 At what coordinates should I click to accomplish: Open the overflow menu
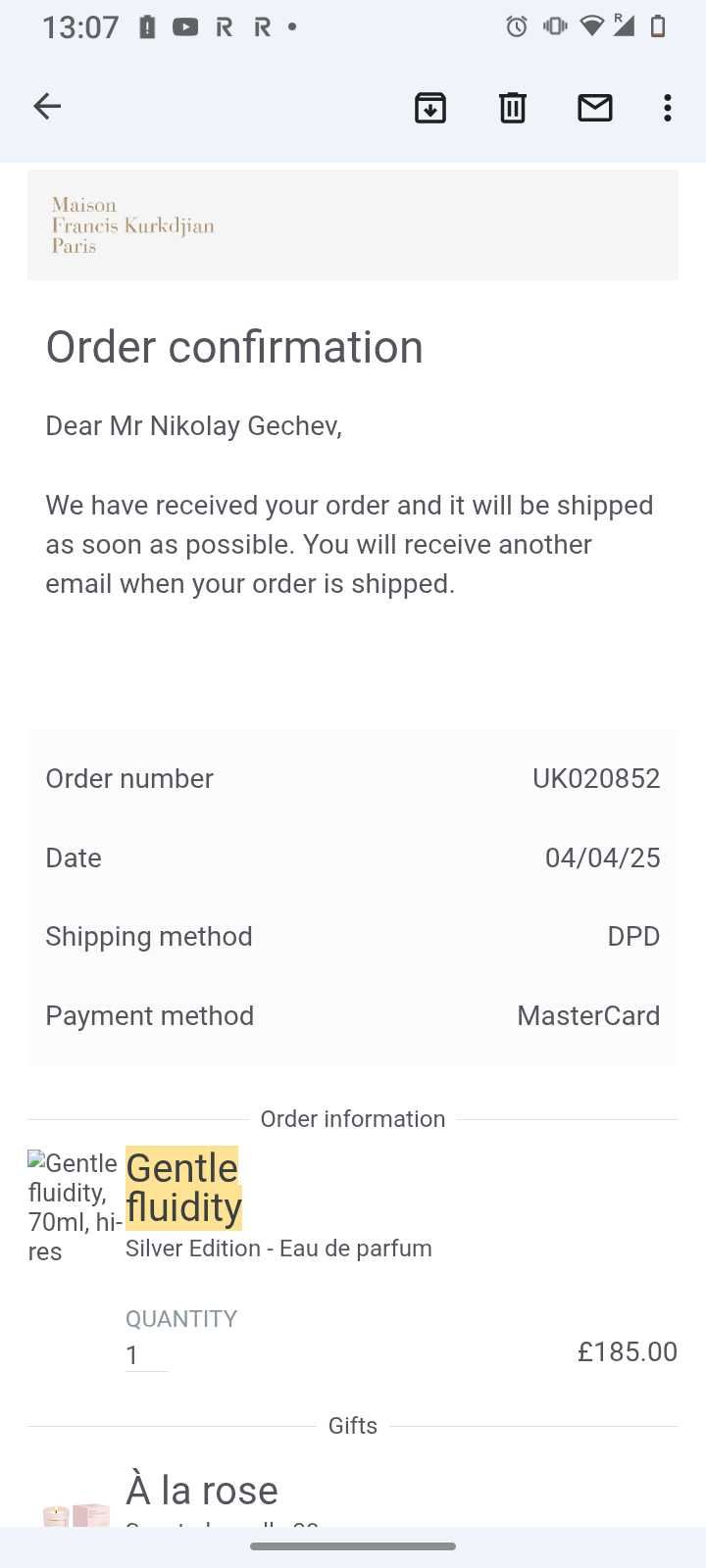point(668,107)
